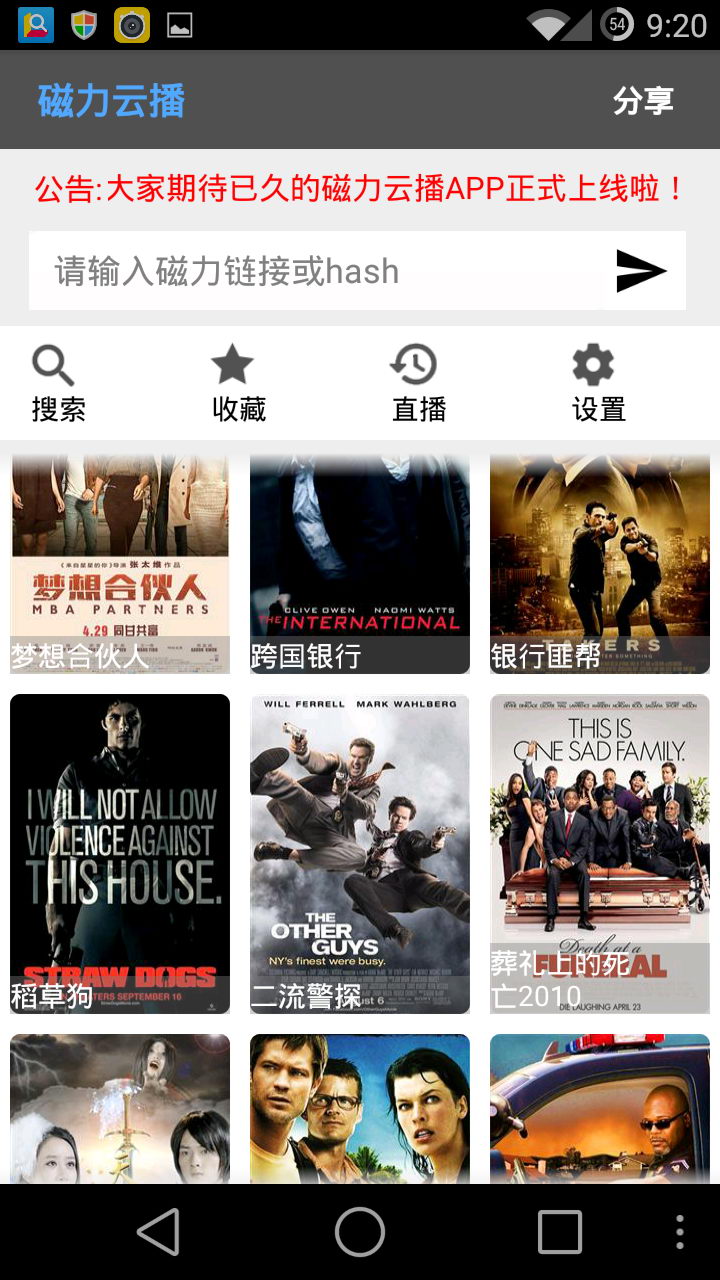
Task: Tap the 分享 share button
Action: tap(645, 100)
